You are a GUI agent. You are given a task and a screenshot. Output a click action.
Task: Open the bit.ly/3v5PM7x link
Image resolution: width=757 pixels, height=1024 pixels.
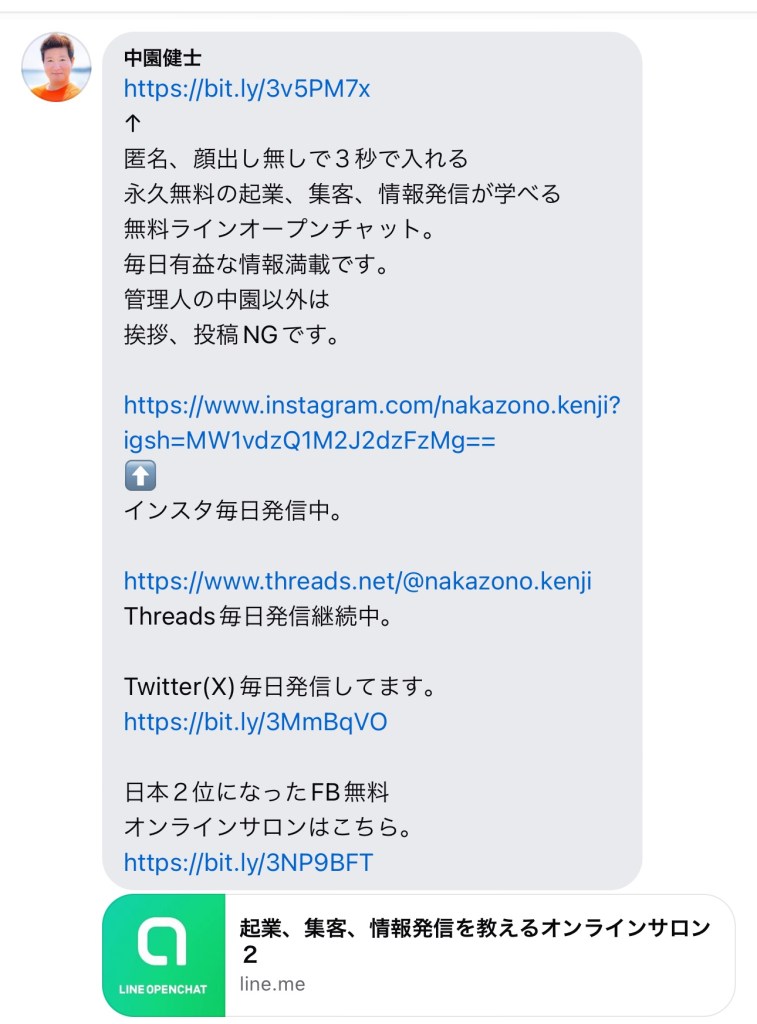click(247, 89)
